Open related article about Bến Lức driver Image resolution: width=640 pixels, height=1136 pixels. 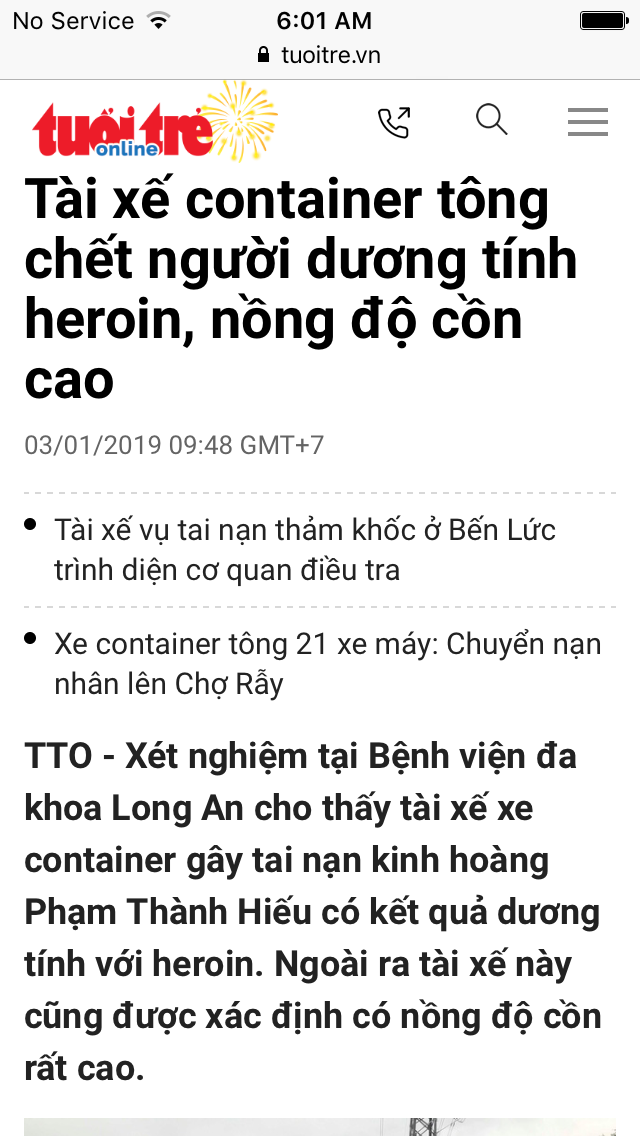coord(304,550)
